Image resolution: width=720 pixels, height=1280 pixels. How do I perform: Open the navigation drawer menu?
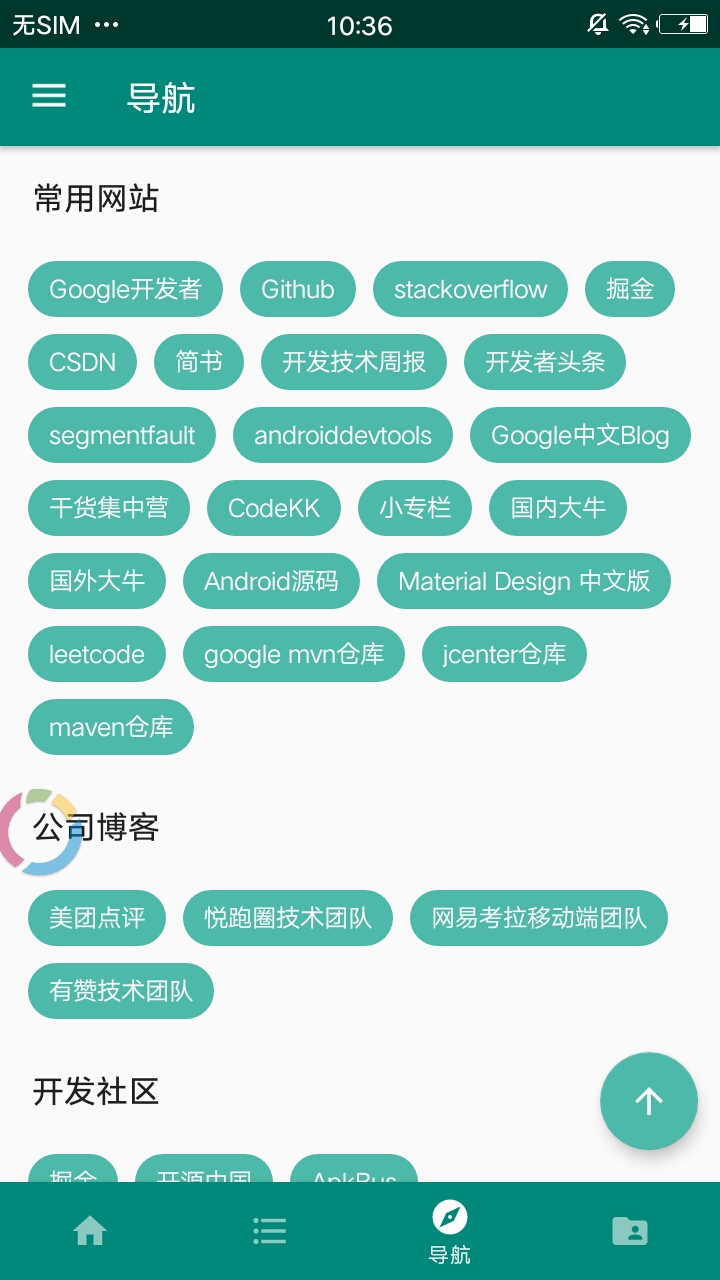coord(48,96)
